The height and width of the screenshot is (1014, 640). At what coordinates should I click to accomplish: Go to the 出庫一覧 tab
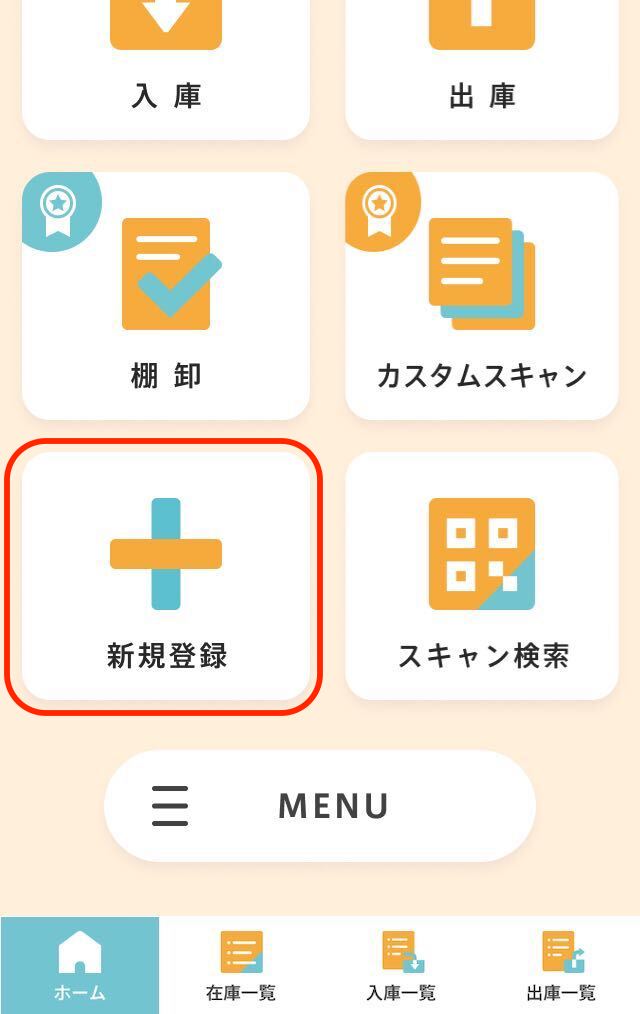(560, 966)
